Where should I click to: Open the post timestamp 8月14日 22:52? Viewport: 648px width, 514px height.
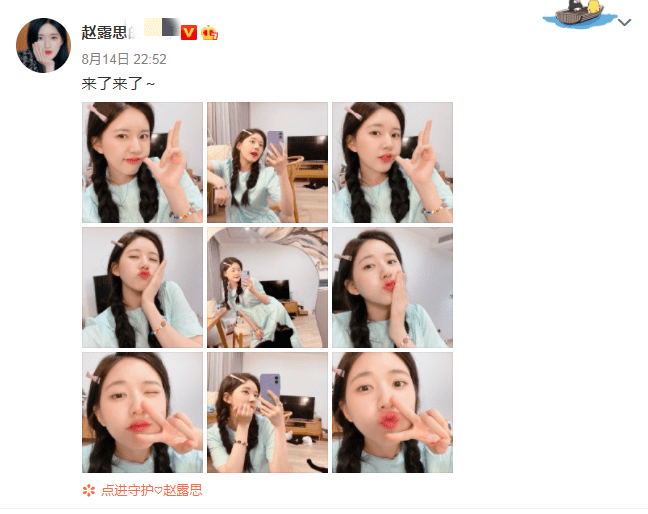coord(123,59)
